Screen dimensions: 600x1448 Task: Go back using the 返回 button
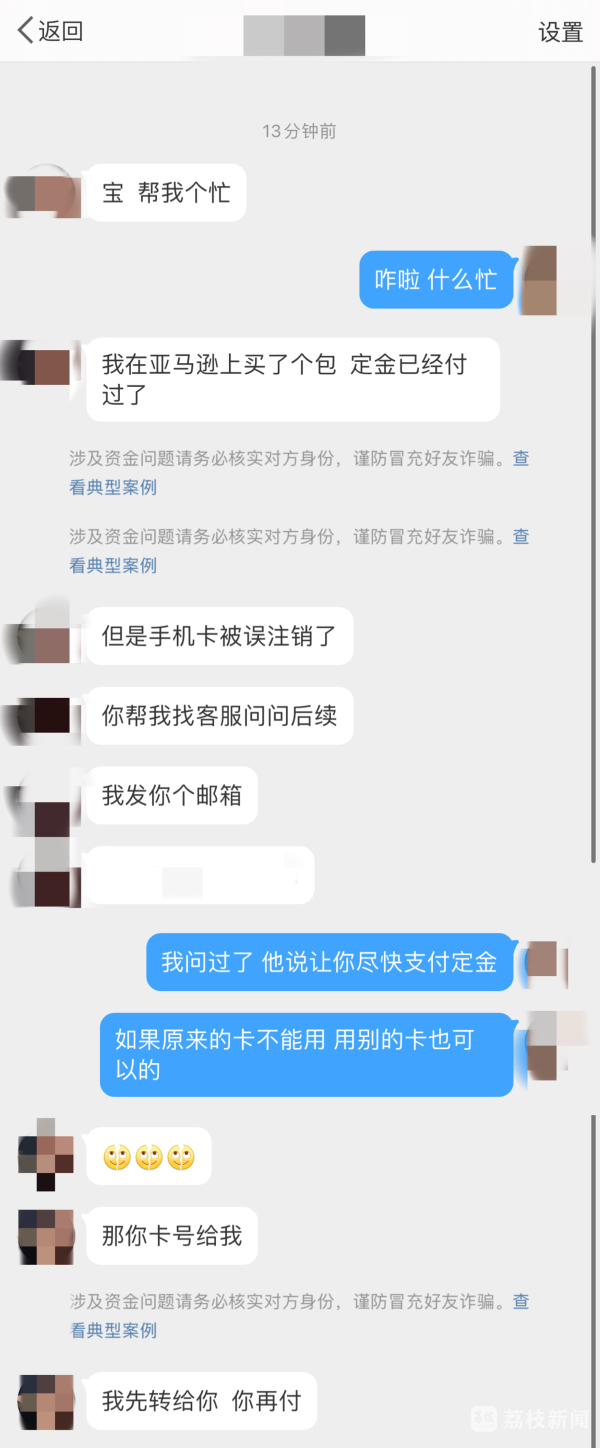pos(50,32)
